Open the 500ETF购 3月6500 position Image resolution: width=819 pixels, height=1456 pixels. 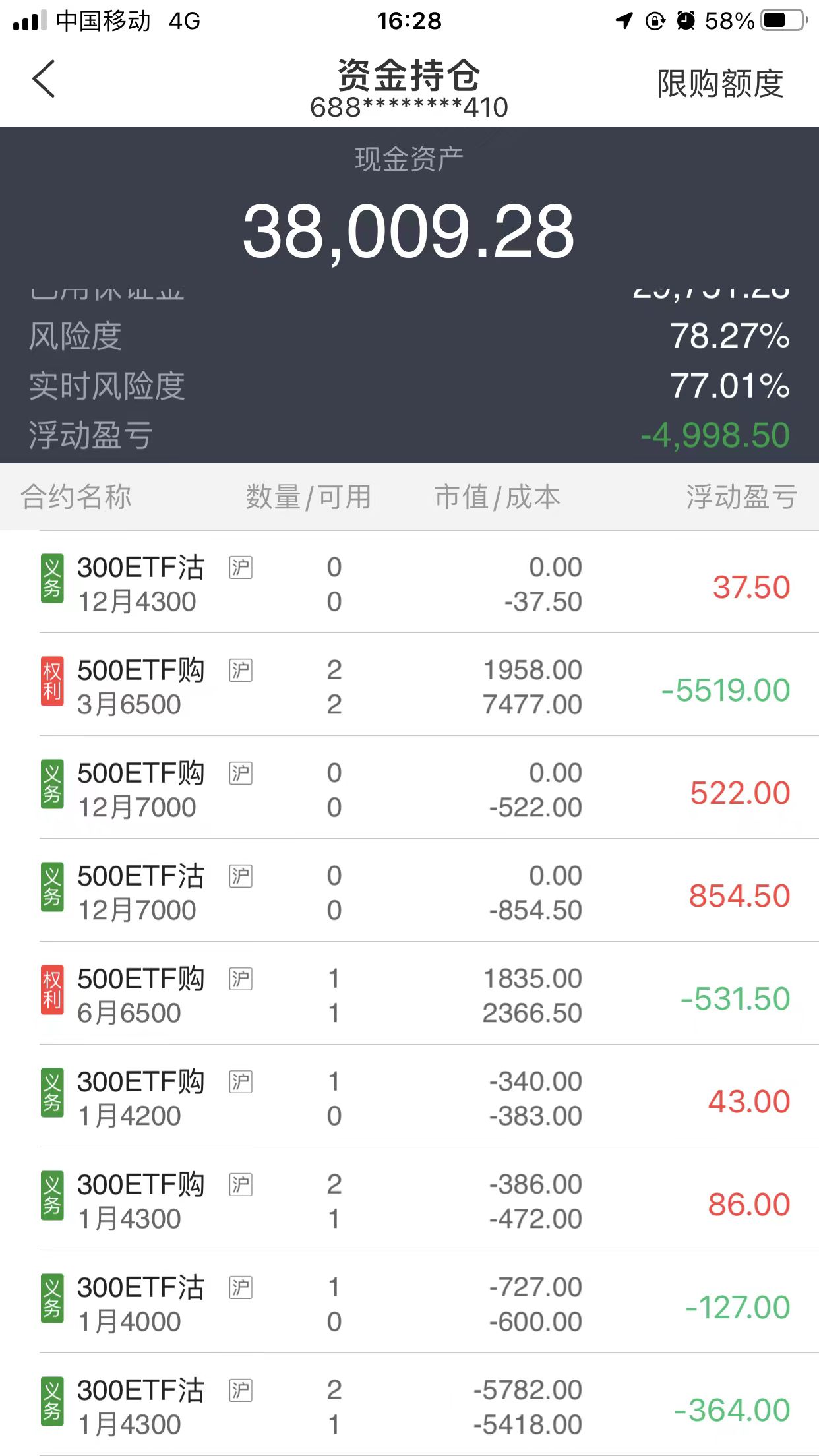click(409, 686)
